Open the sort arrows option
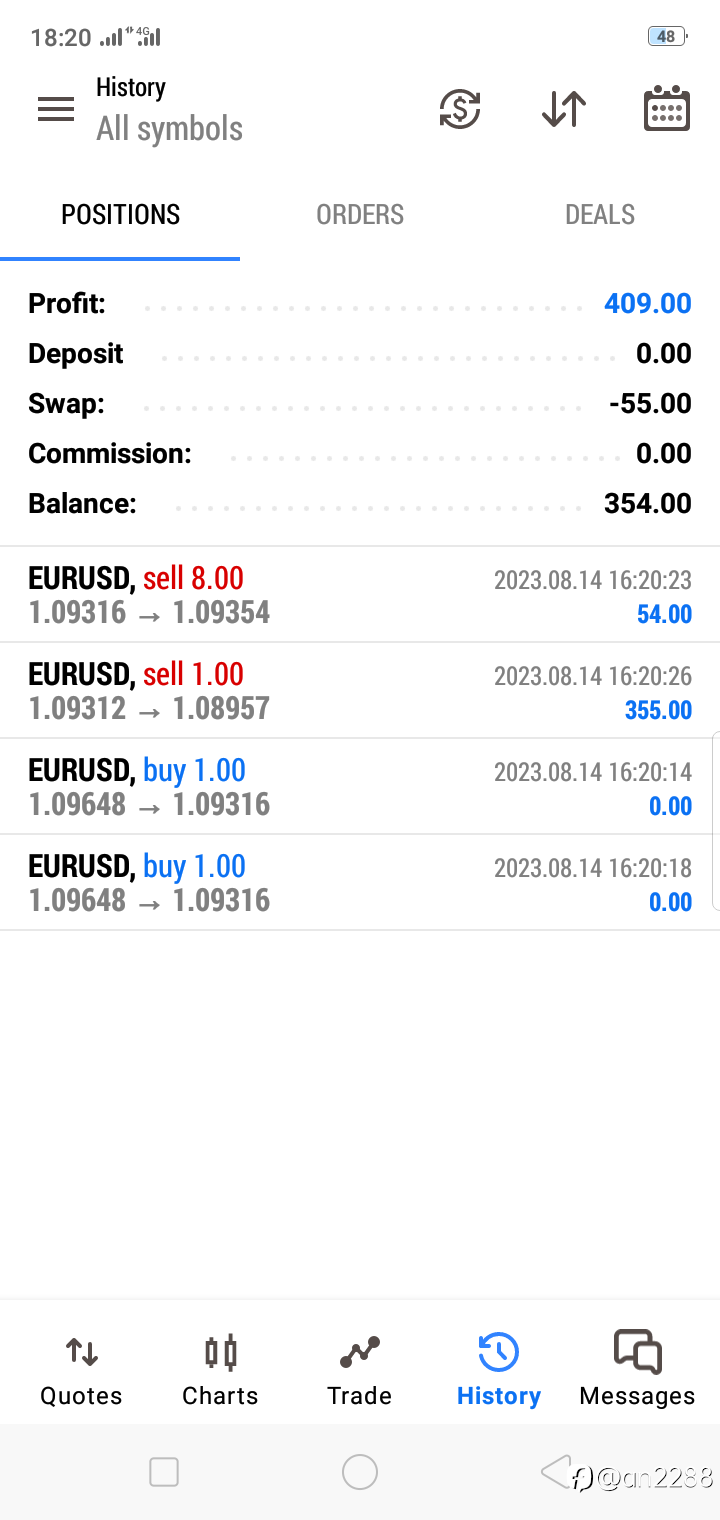 [564, 109]
